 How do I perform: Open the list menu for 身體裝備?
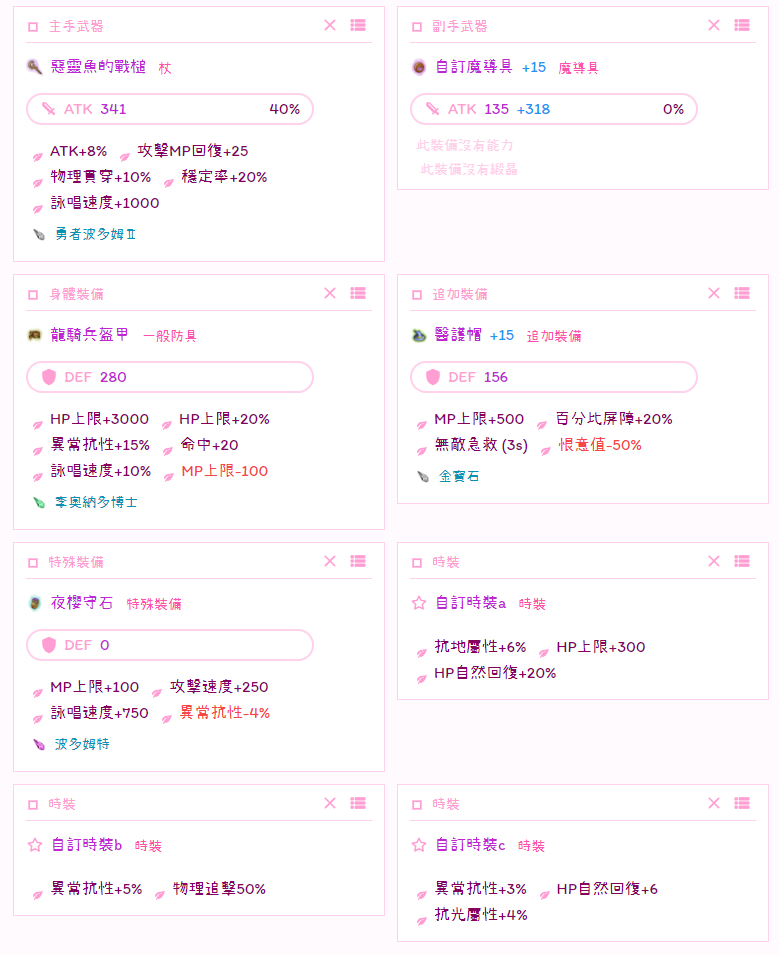tap(358, 293)
